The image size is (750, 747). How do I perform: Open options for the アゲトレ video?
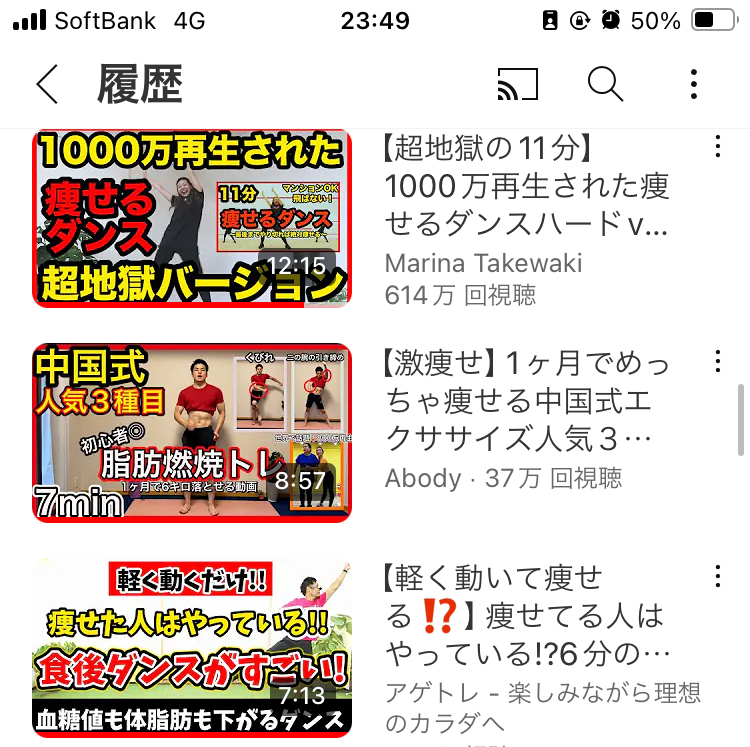717,576
